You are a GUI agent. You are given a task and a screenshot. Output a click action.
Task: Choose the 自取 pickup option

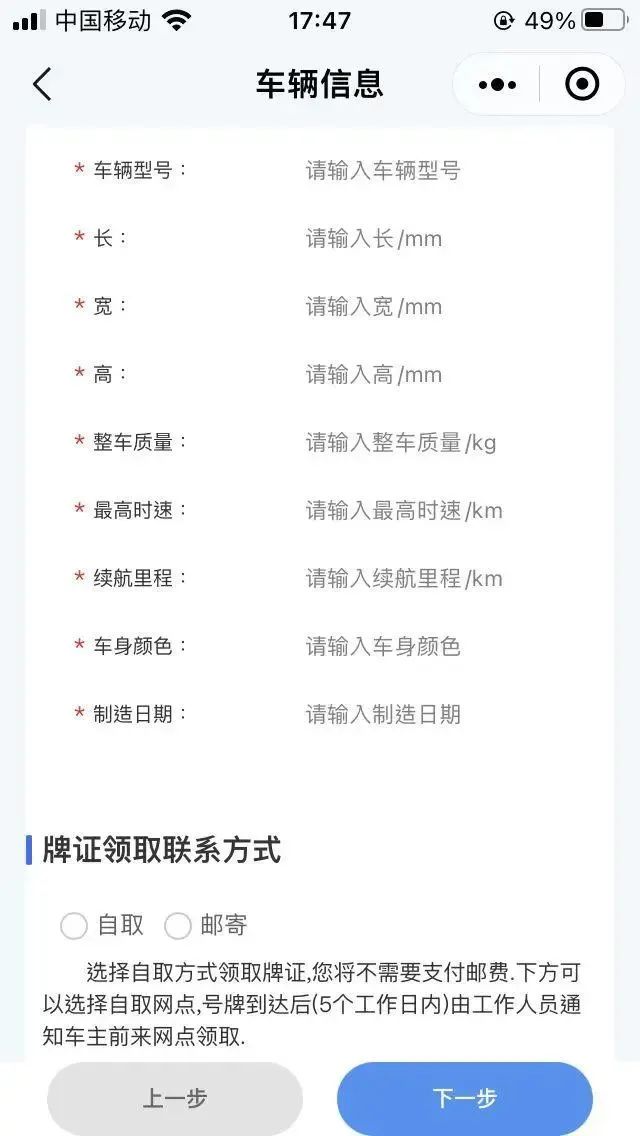coord(102,925)
